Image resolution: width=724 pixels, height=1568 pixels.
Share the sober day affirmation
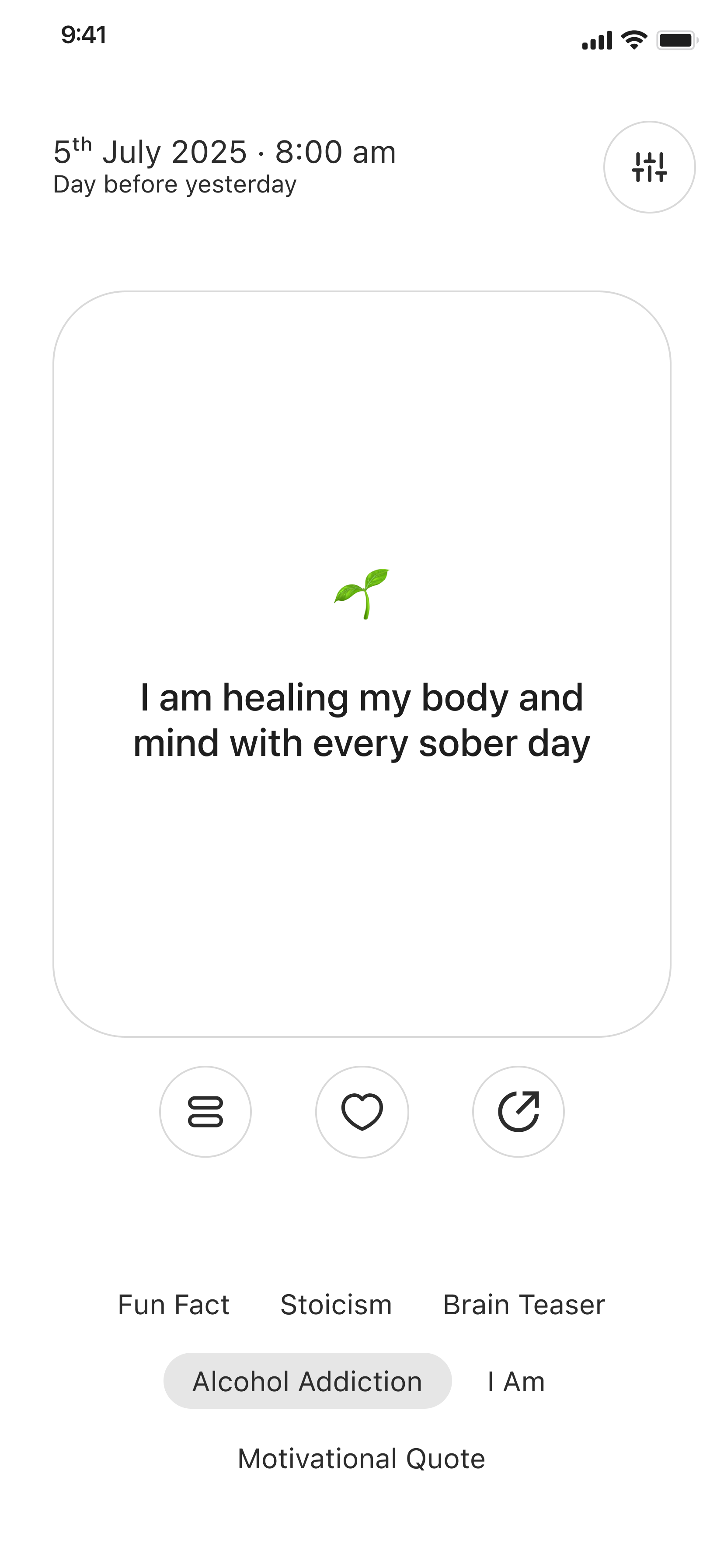(519, 1112)
